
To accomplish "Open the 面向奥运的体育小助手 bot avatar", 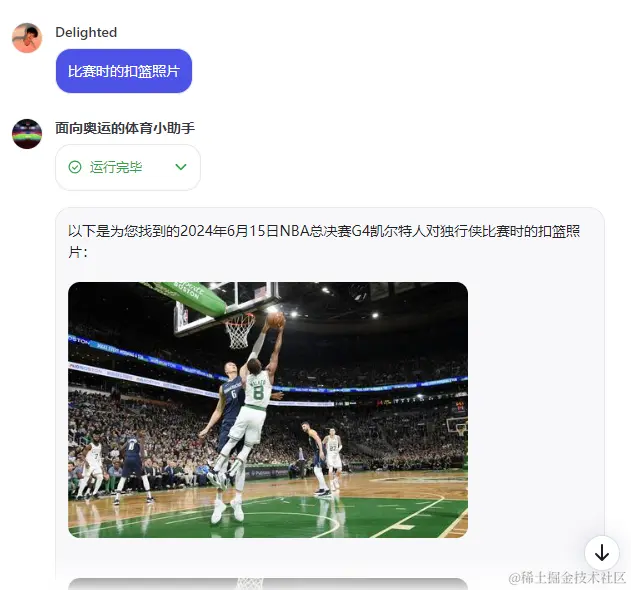I will [x=27, y=133].
